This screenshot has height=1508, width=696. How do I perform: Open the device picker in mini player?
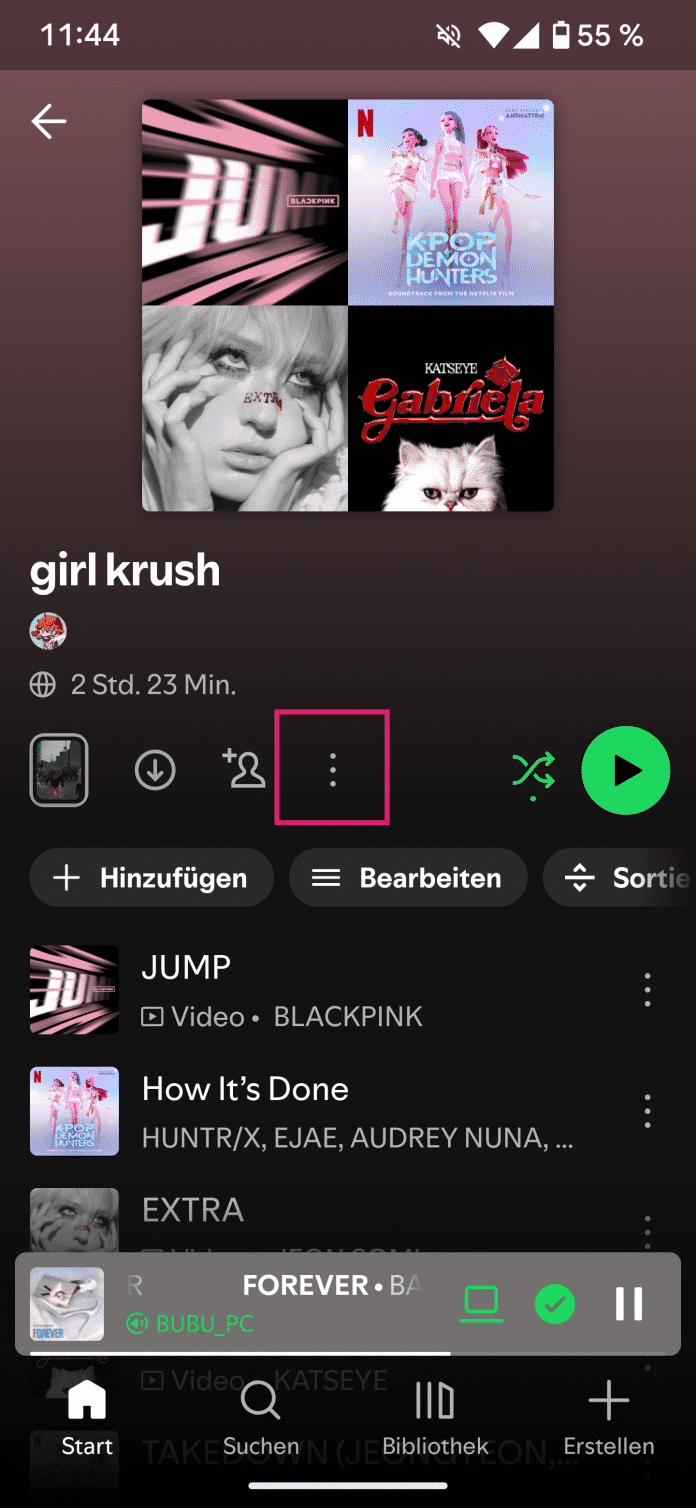481,1304
